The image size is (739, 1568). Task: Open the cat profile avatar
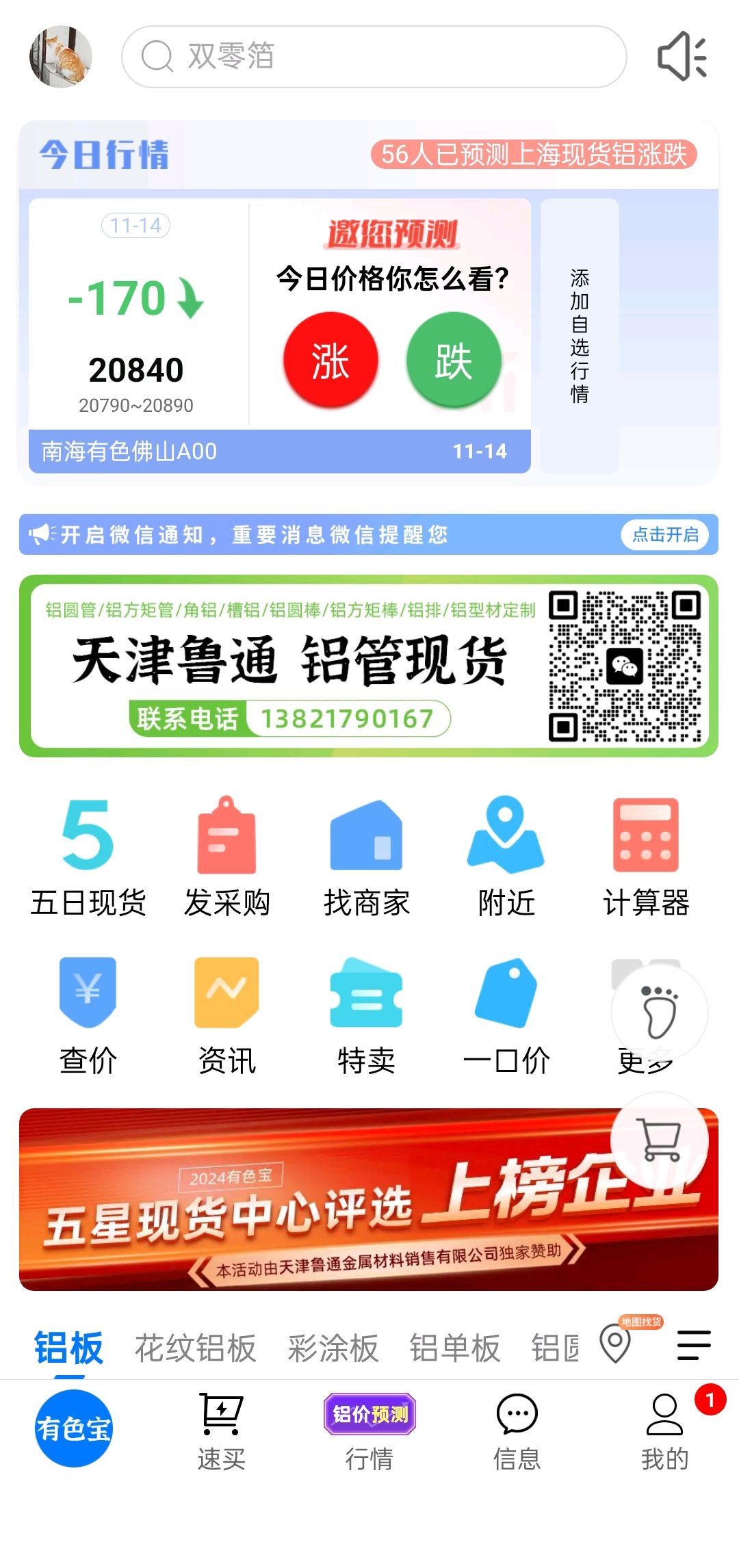click(60, 56)
